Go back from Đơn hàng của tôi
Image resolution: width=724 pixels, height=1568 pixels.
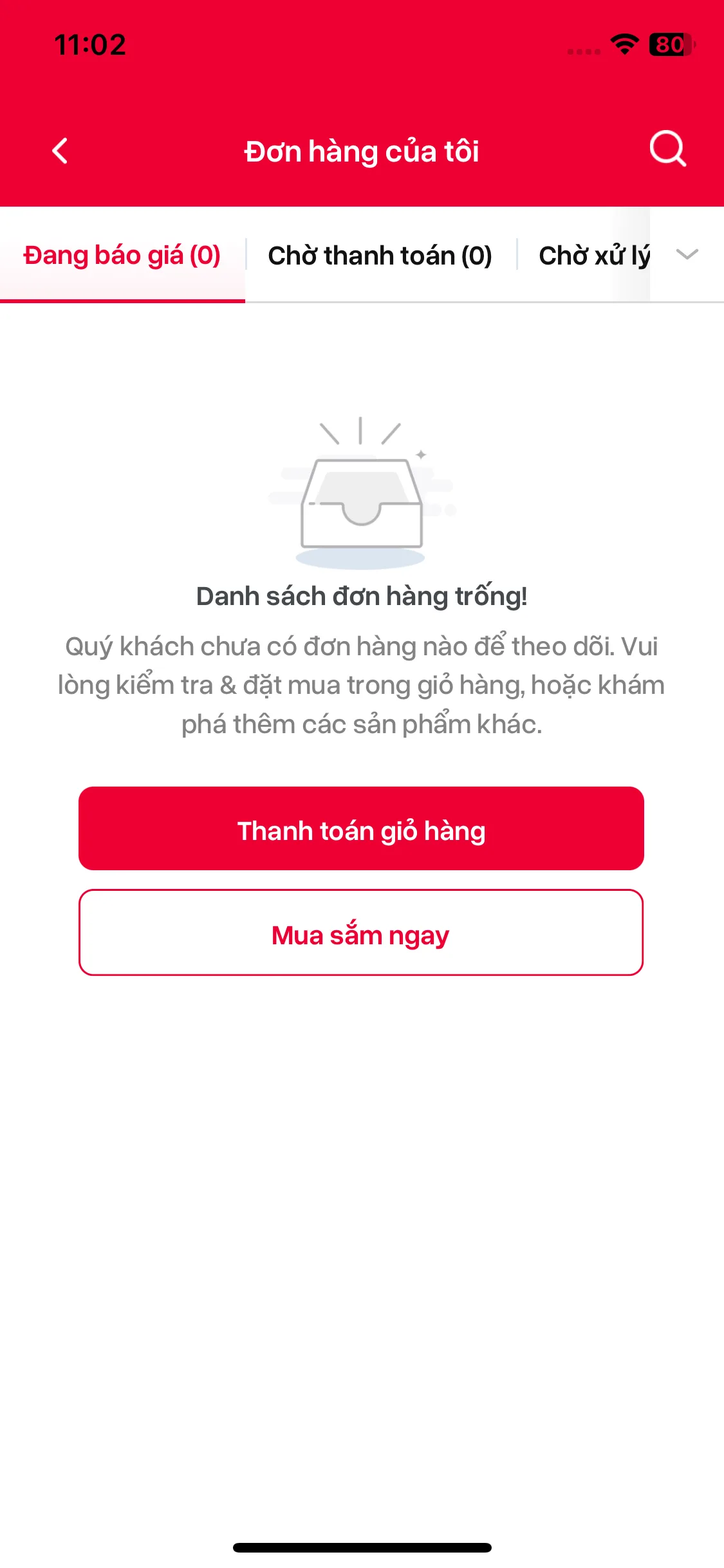point(60,152)
